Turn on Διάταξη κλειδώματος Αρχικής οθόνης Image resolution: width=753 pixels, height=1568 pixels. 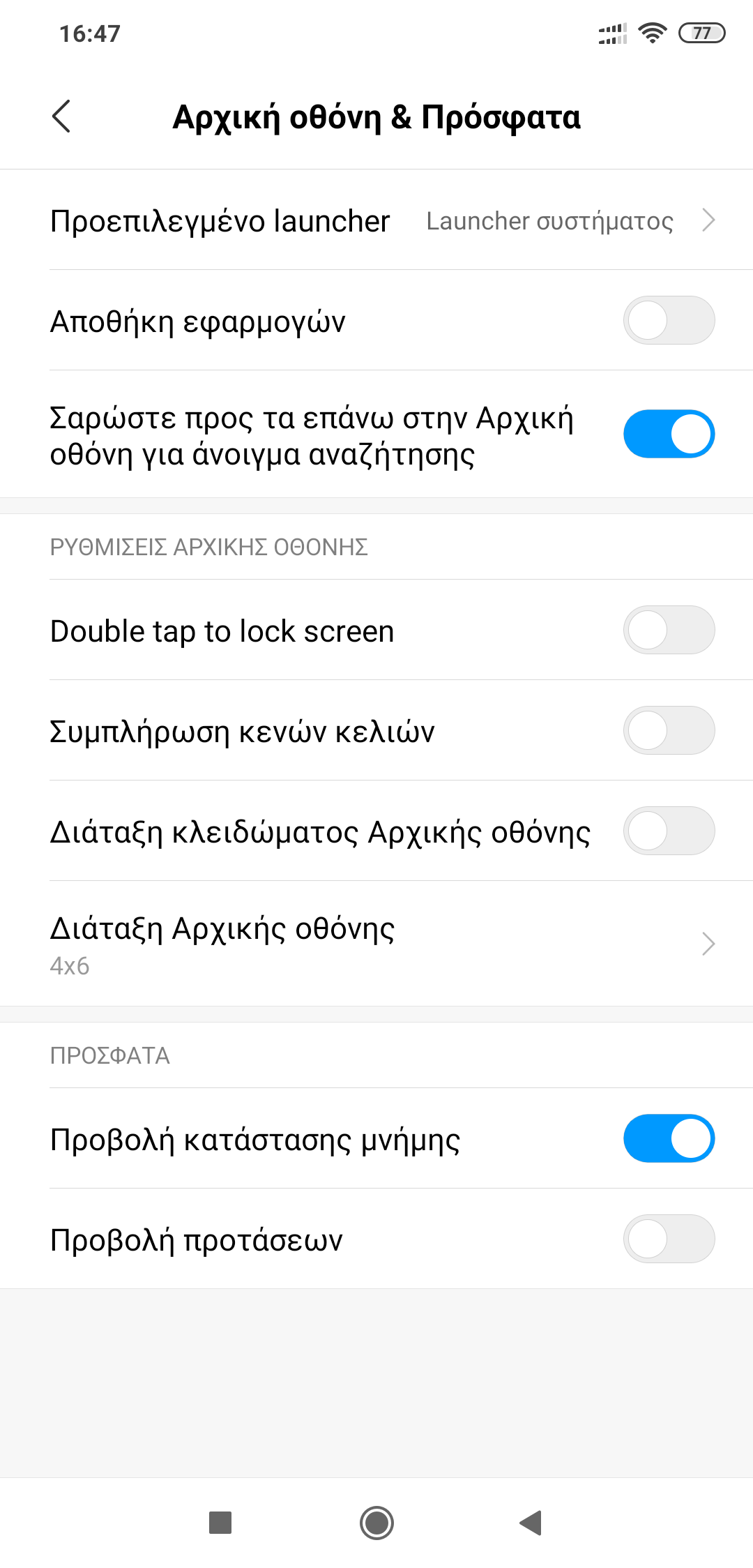[x=668, y=831]
